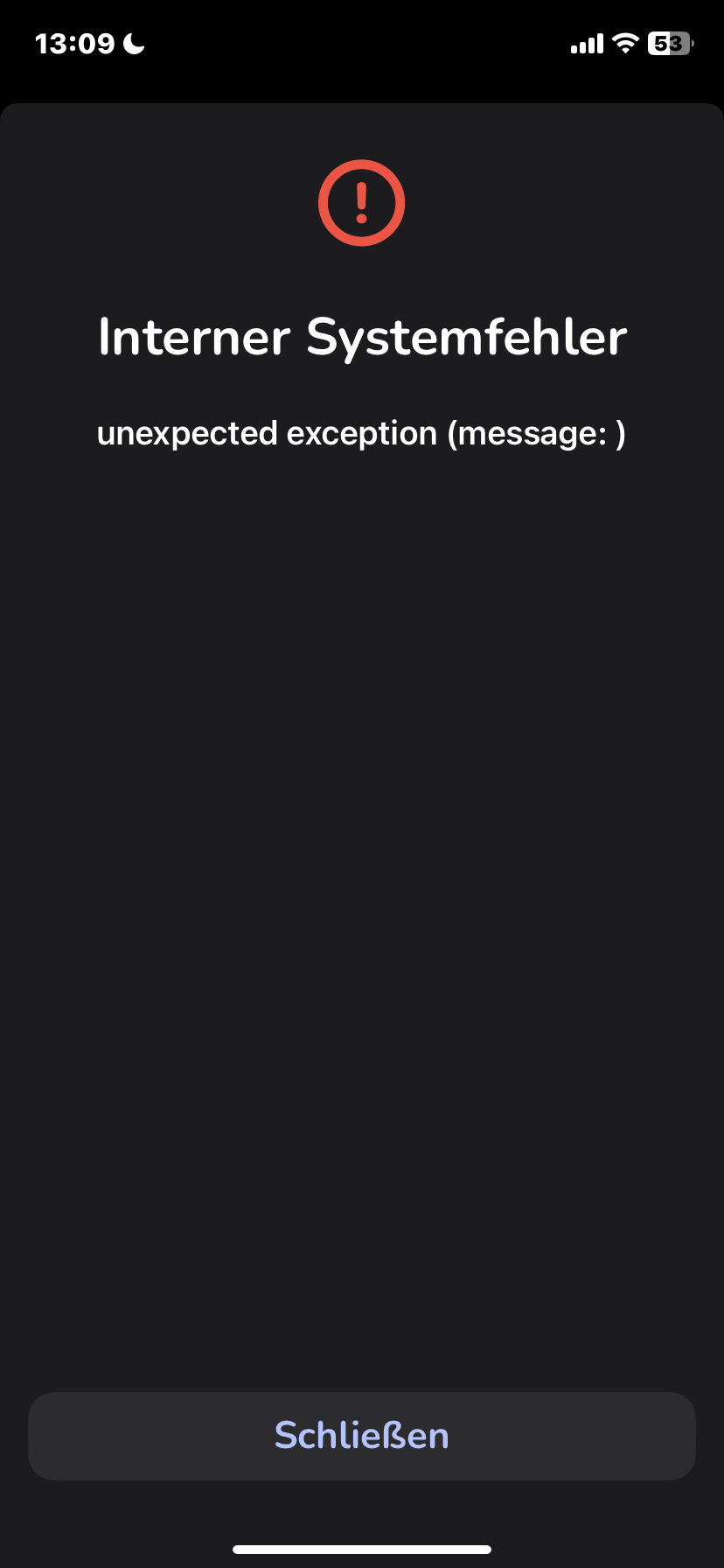Dismiss the error with Schließen button

point(361,1436)
